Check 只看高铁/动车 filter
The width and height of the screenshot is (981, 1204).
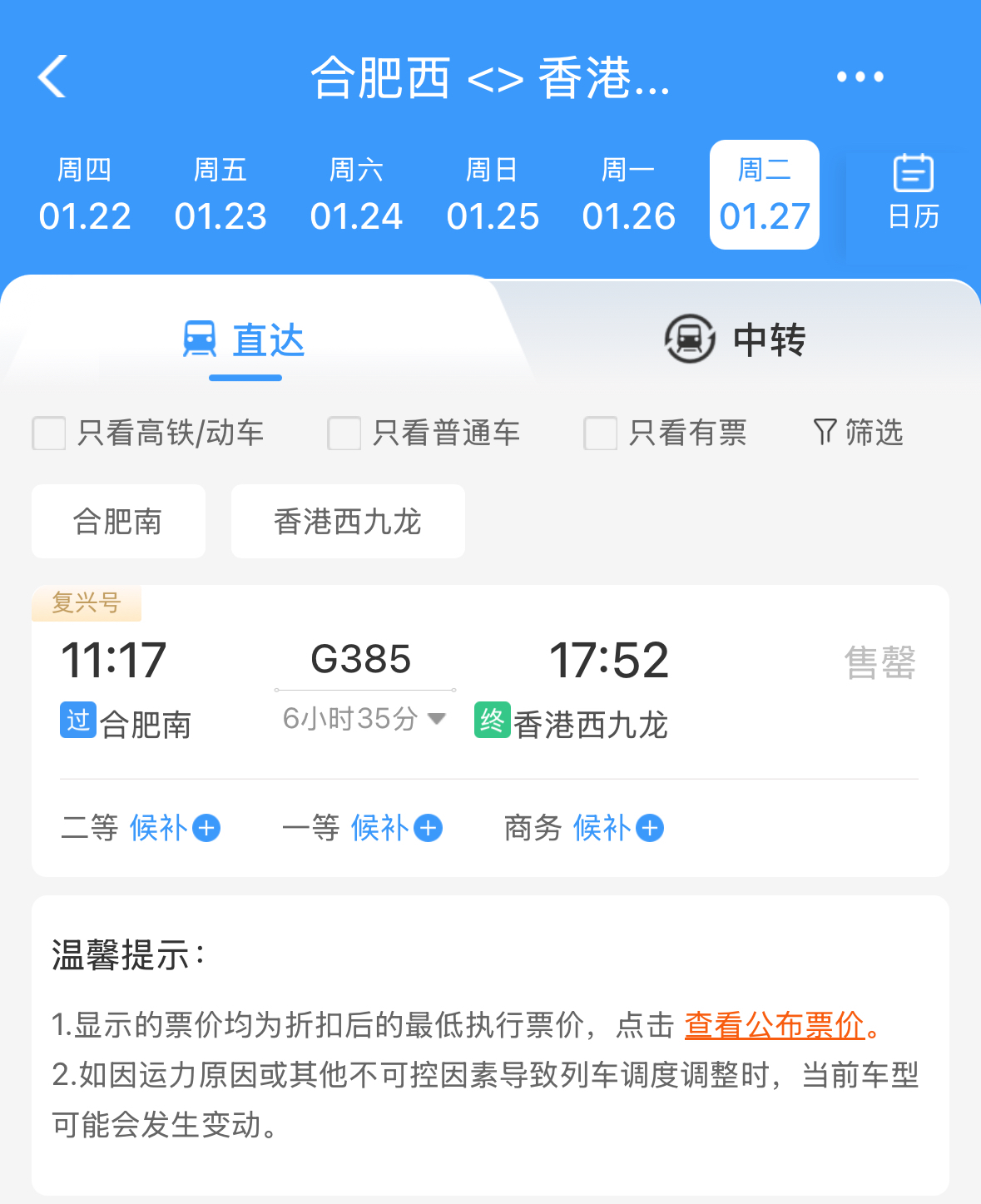[x=49, y=434]
